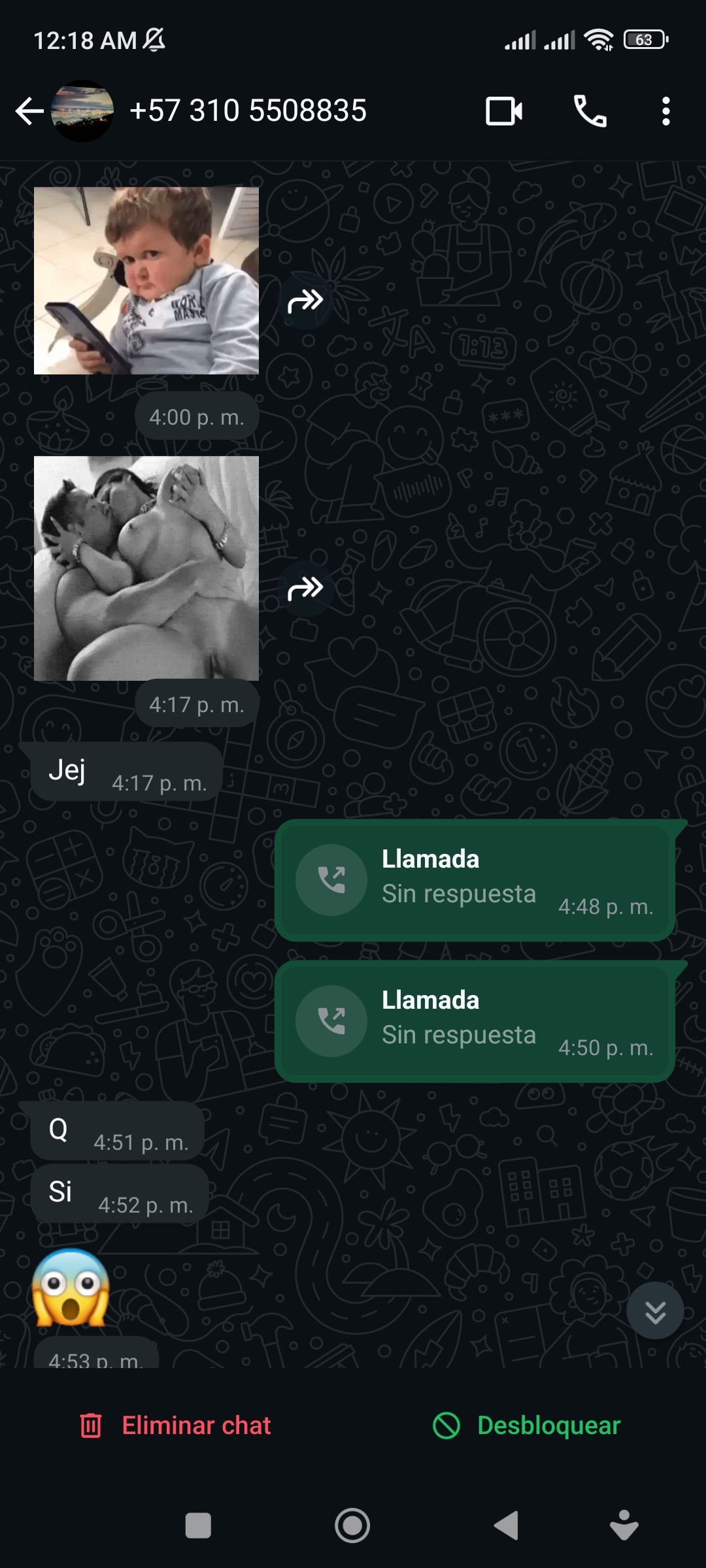Start a video call
Screen dimensions: 706x1568
[x=504, y=111]
